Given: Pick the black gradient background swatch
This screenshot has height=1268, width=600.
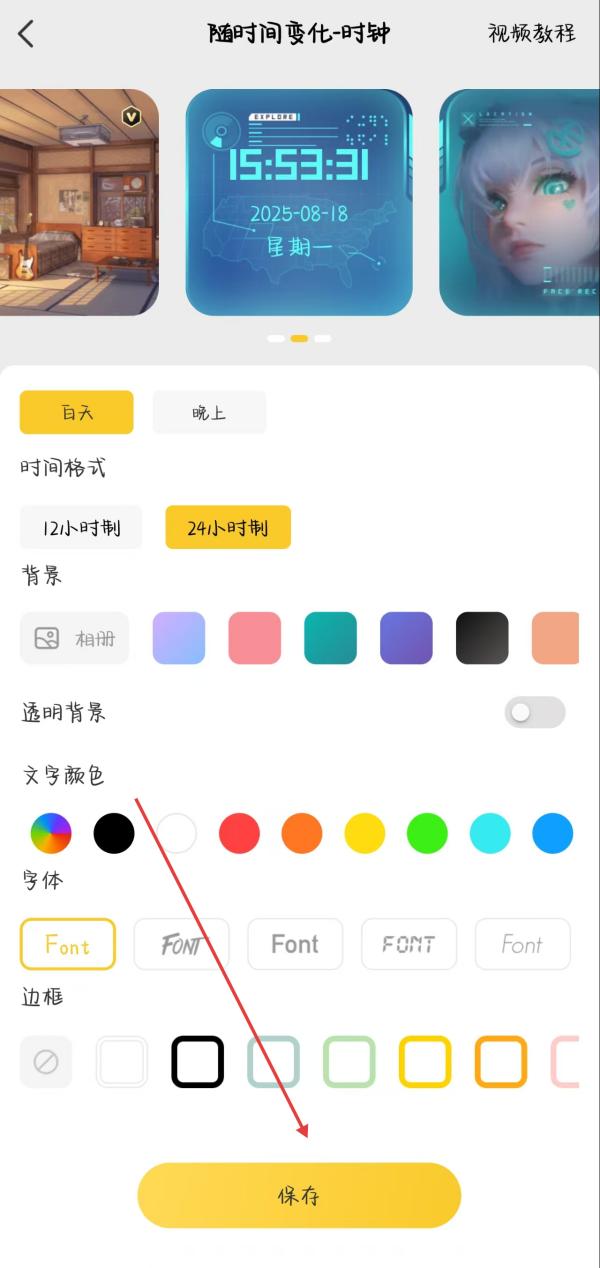Looking at the screenshot, I should (482, 638).
